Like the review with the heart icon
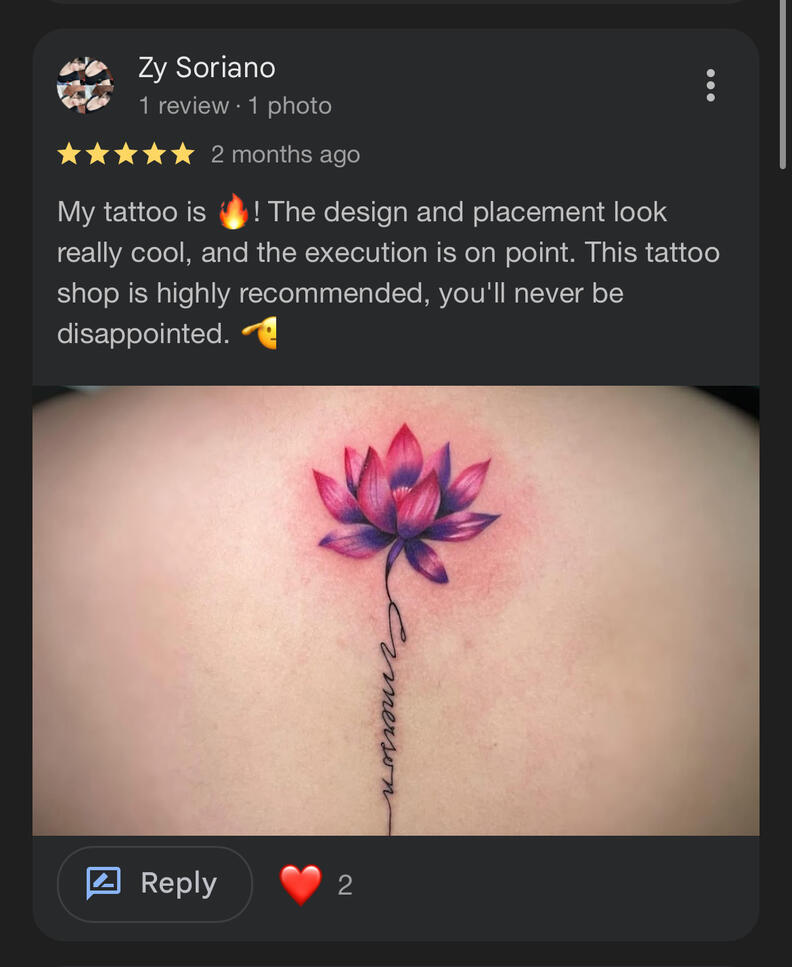 (x=301, y=884)
